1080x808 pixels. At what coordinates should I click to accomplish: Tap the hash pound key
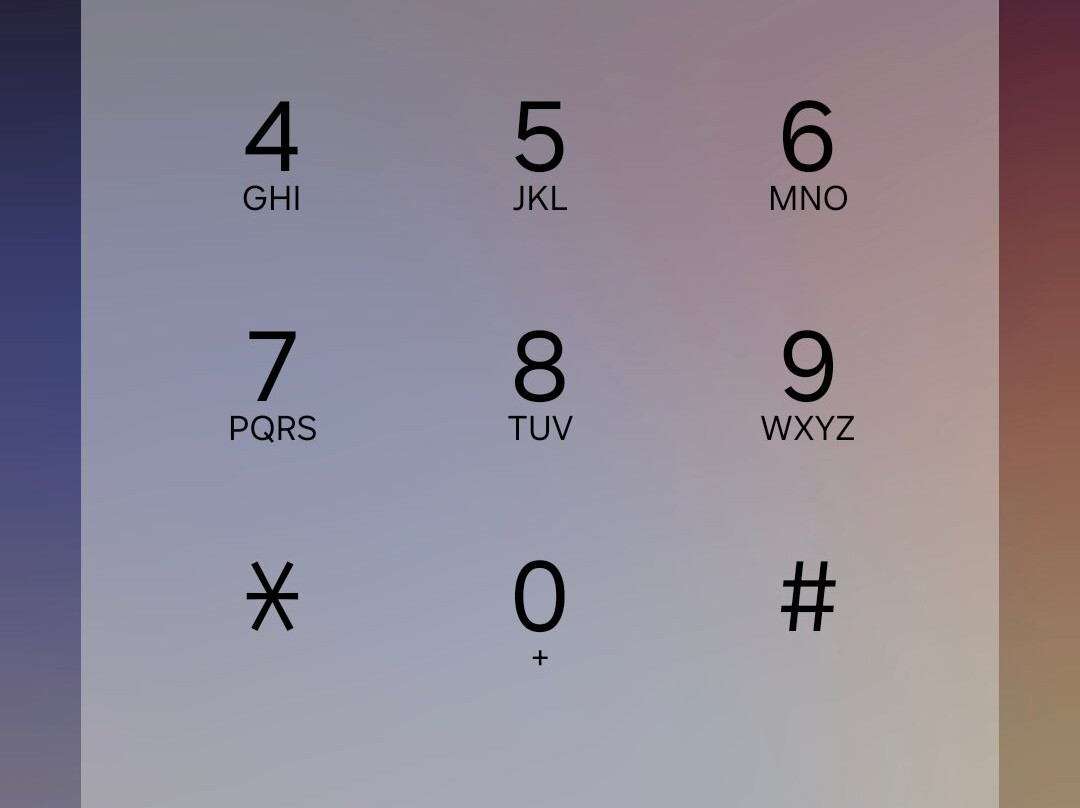click(x=808, y=597)
